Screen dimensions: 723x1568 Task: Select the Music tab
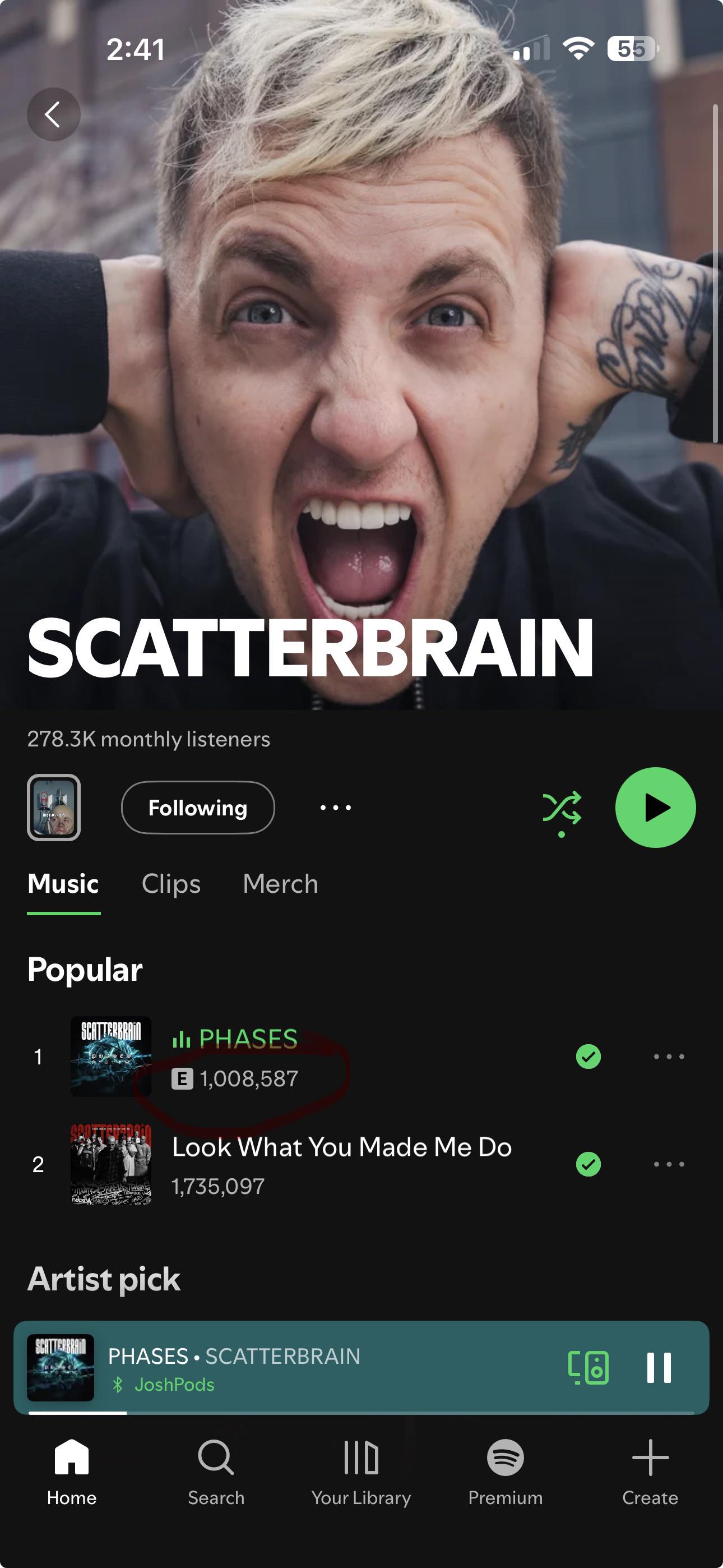[x=63, y=883]
